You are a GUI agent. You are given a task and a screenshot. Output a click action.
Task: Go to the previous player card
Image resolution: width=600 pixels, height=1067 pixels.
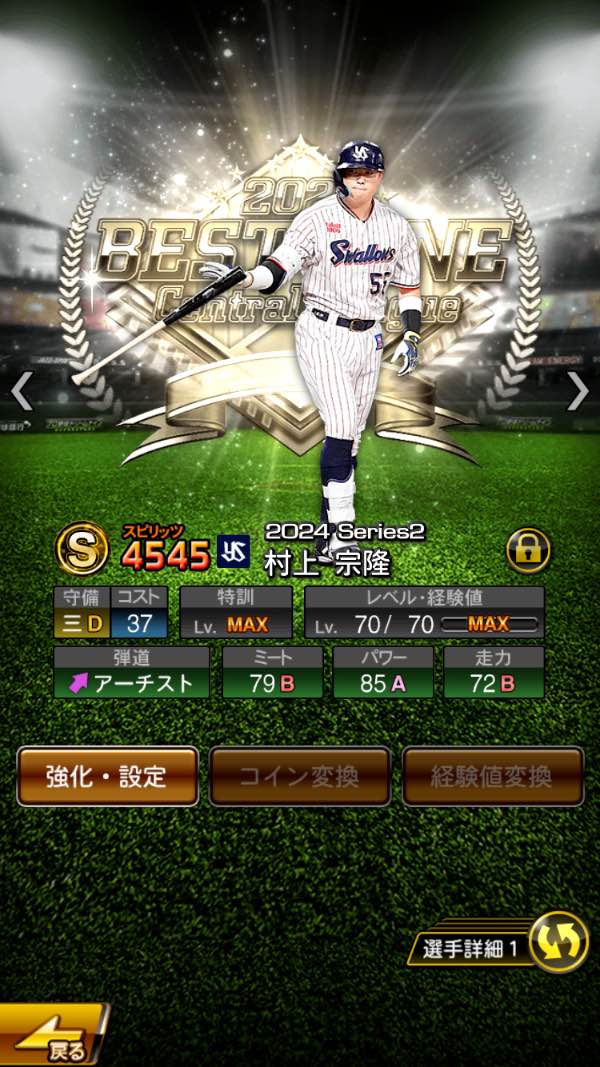pyautogui.click(x=22, y=391)
